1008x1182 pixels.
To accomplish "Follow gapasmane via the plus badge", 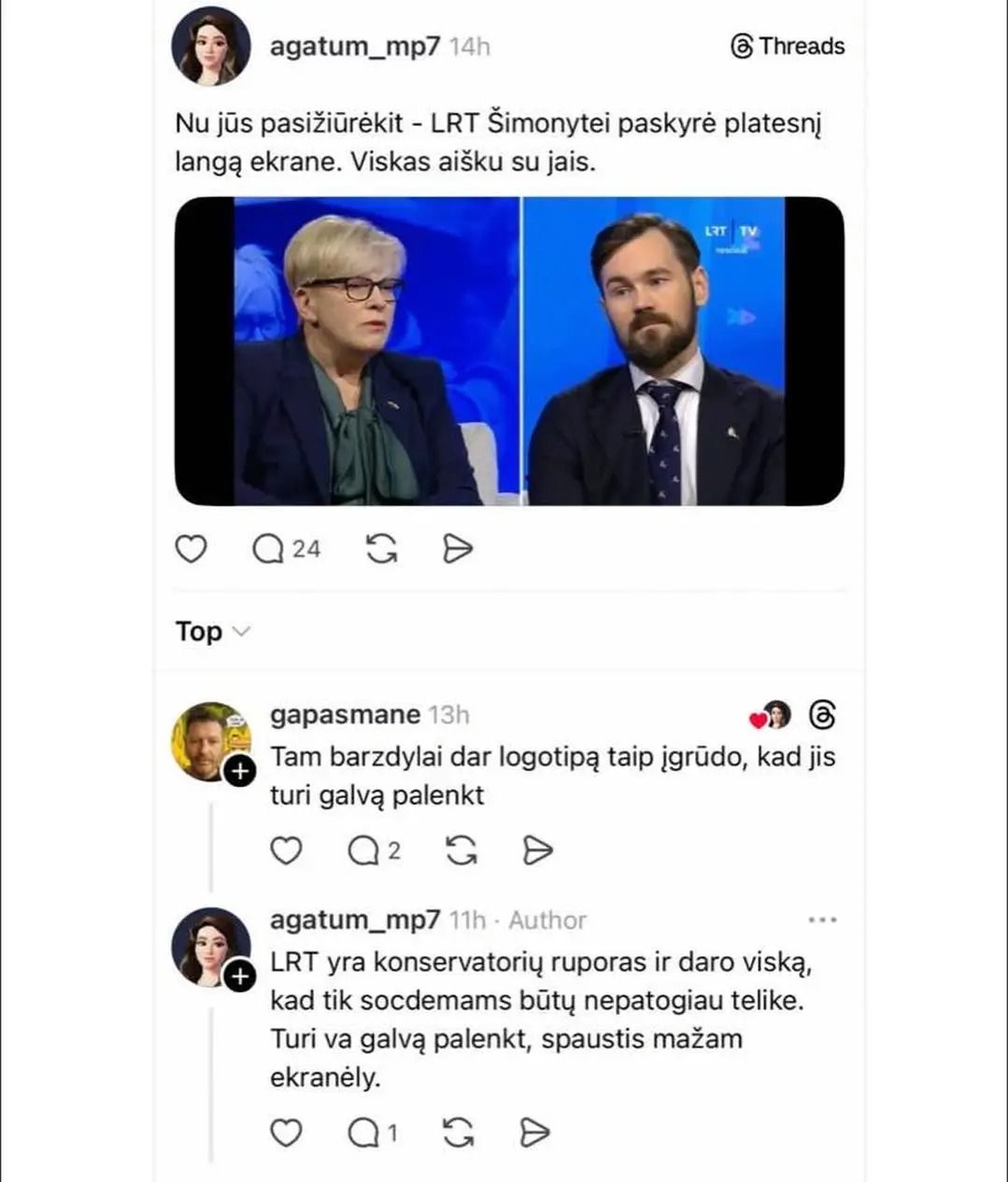I will (x=240, y=771).
